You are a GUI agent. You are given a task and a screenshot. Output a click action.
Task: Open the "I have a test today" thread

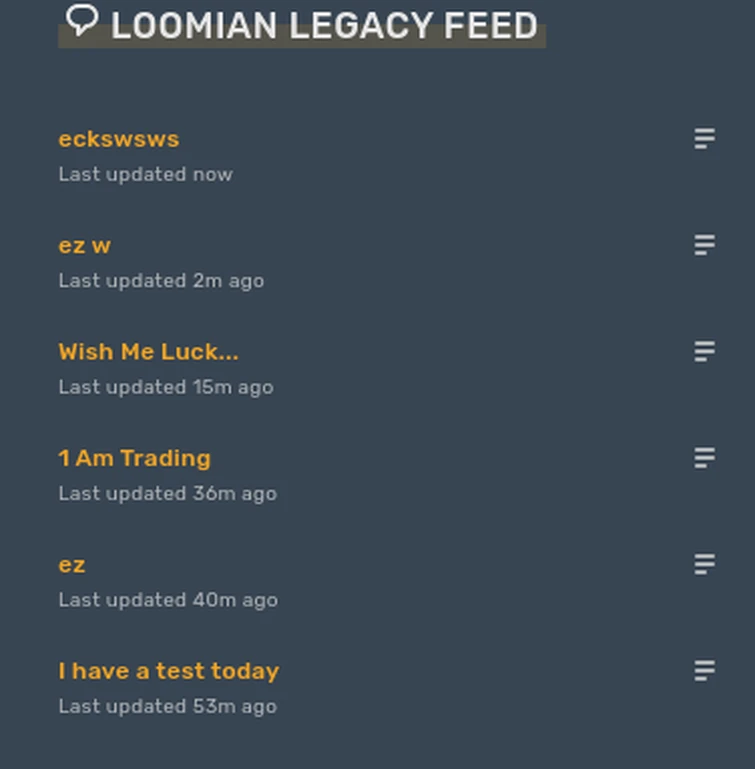[168, 671]
